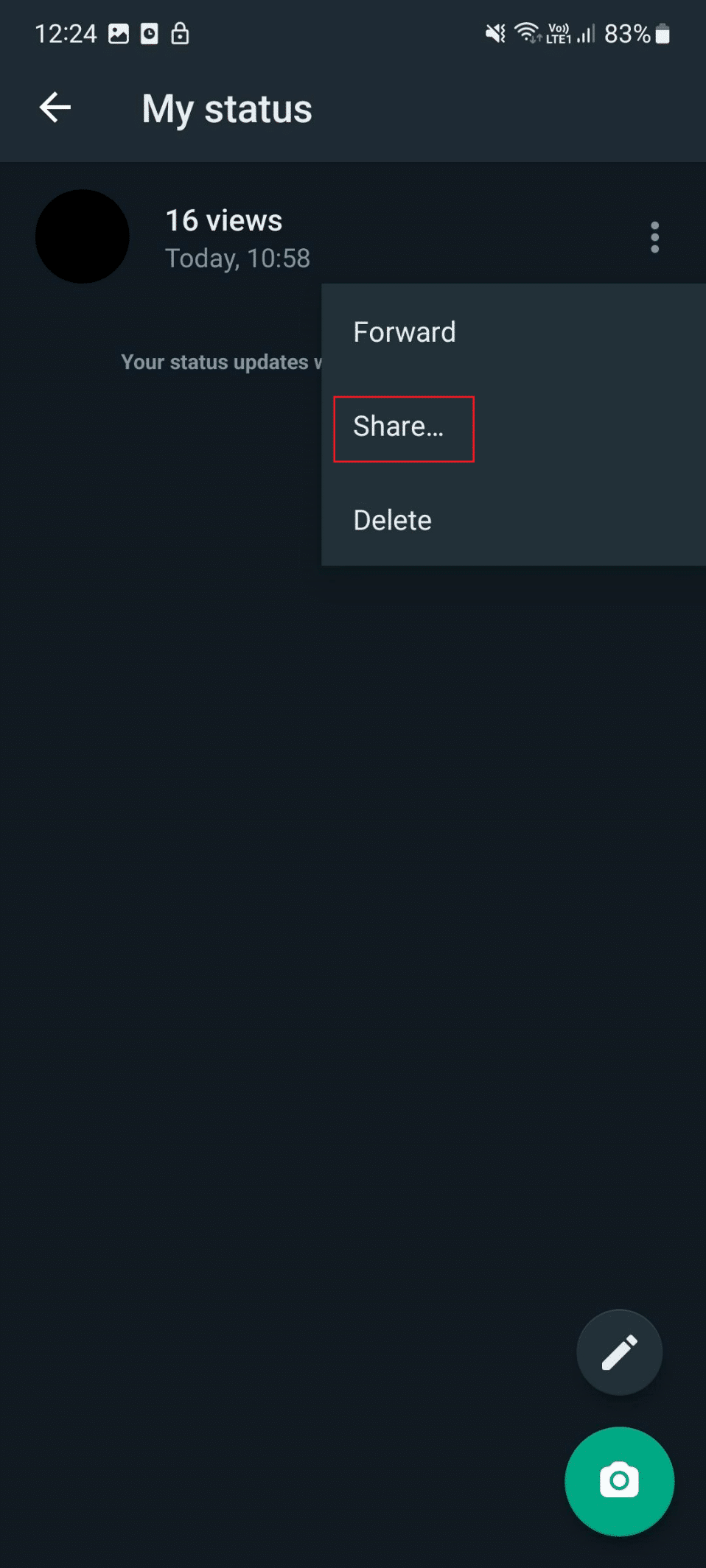Create a text status with pencil button
The width and height of the screenshot is (706, 1568).
point(619,1352)
